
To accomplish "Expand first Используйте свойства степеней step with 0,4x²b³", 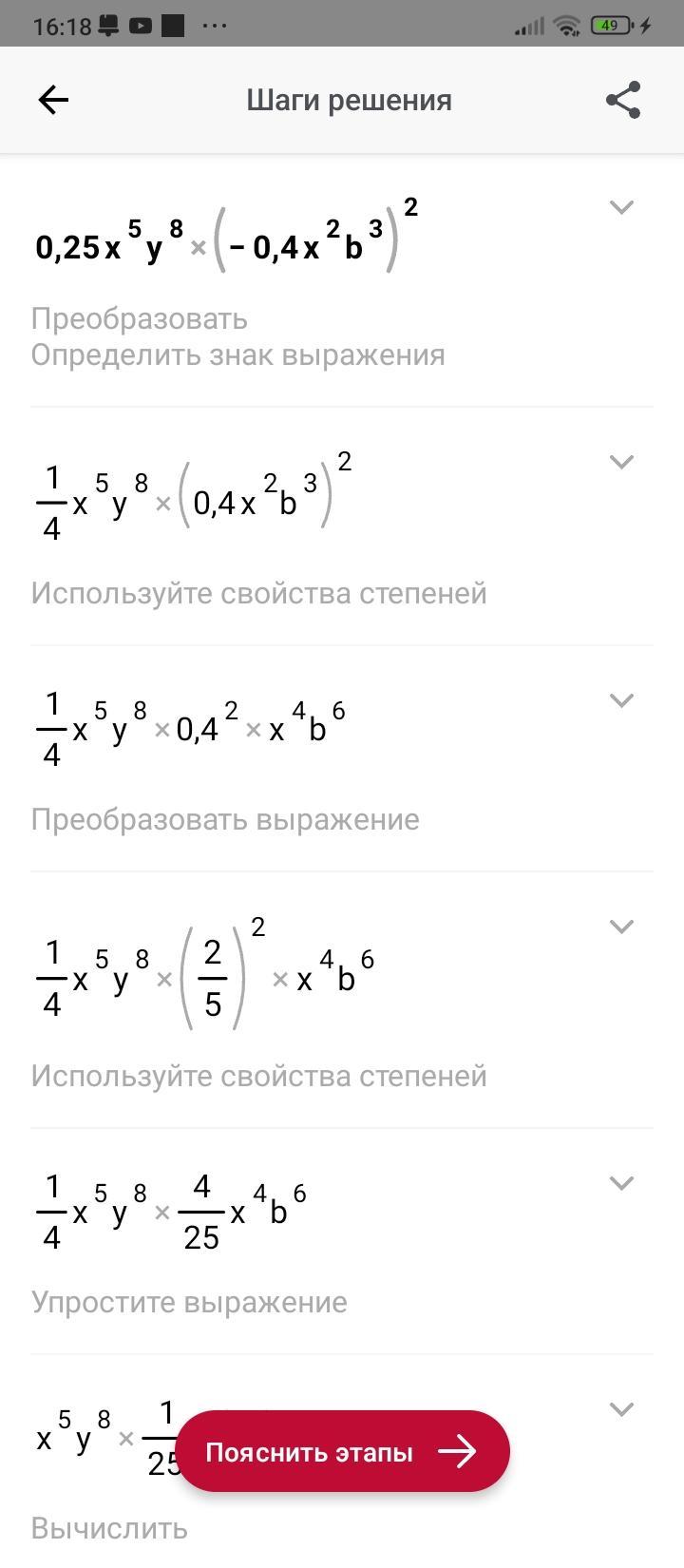I will tap(621, 462).
